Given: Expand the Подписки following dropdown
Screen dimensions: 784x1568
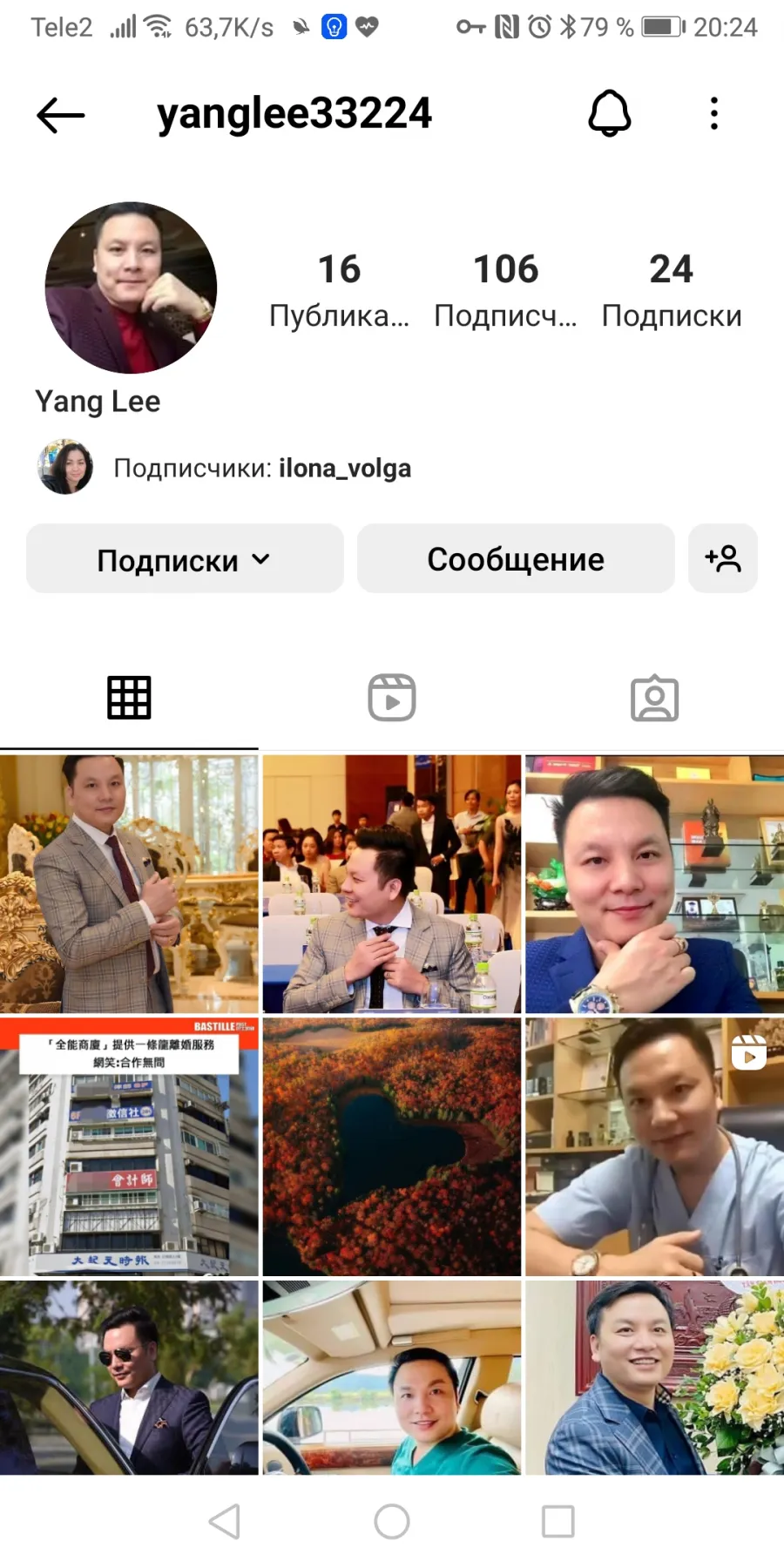Looking at the screenshot, I should pos(185,559).
